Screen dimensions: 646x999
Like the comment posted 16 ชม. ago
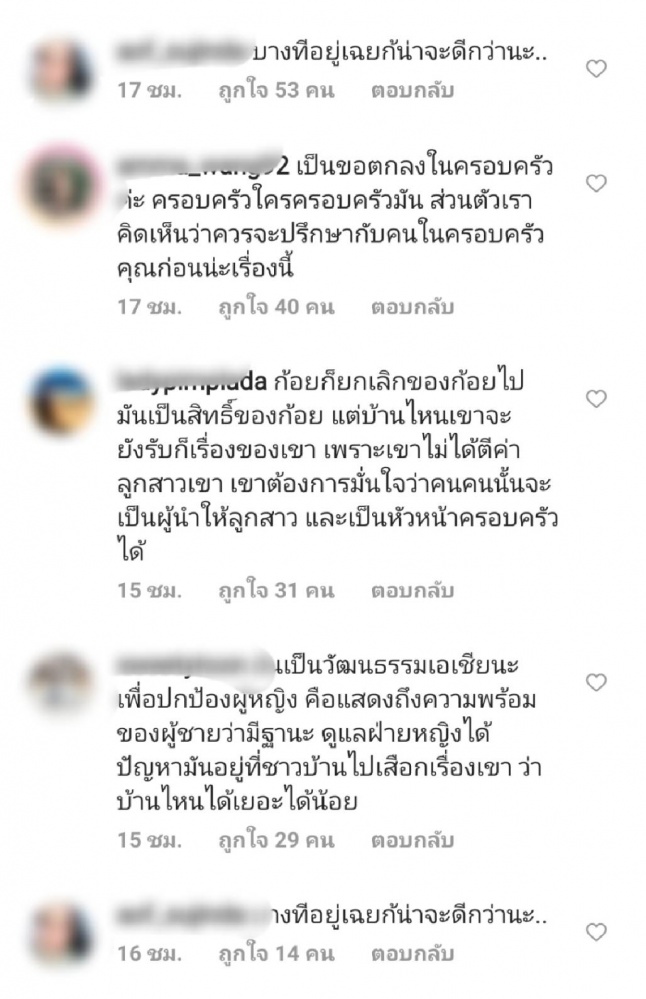[596, 933]
